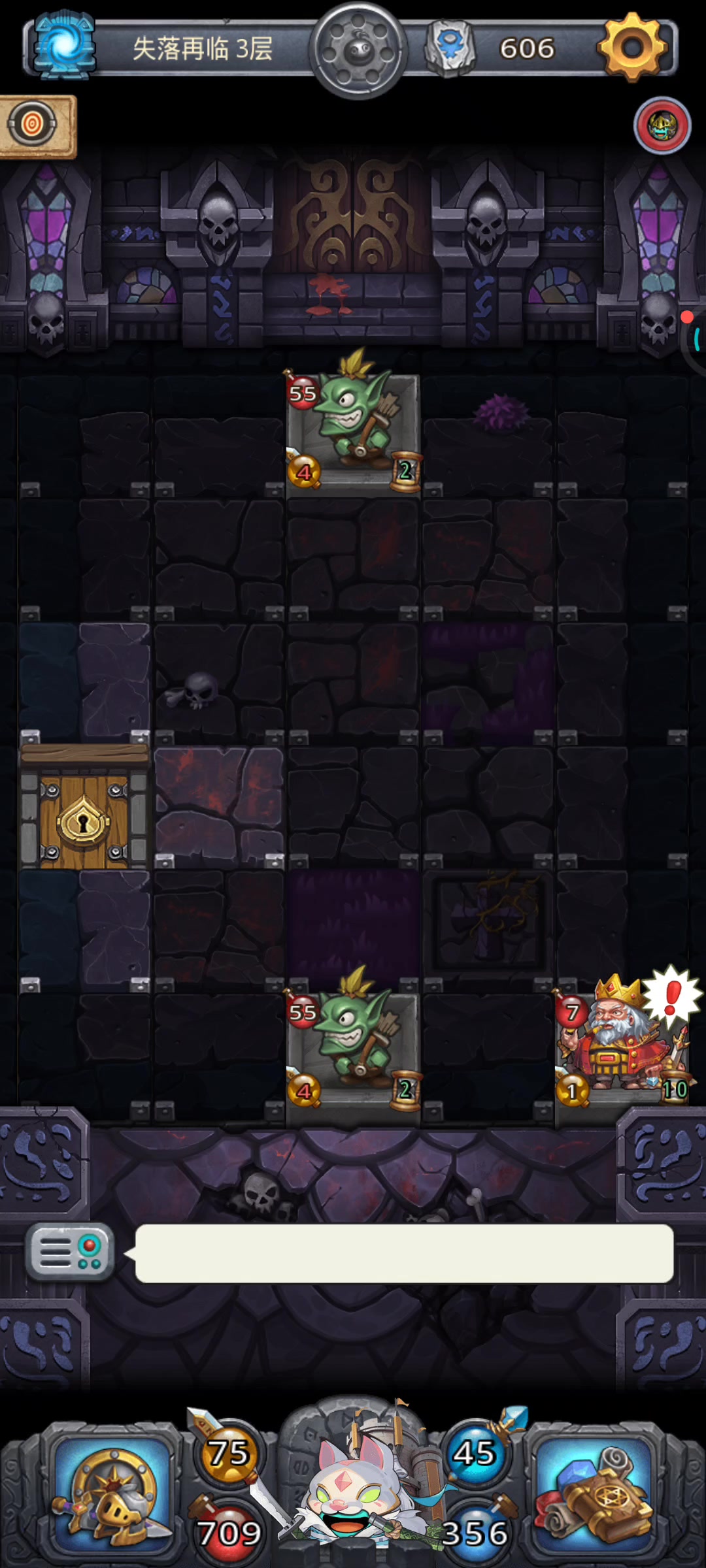
Task: Tap the blue portal icon
Action: point(64,45)
